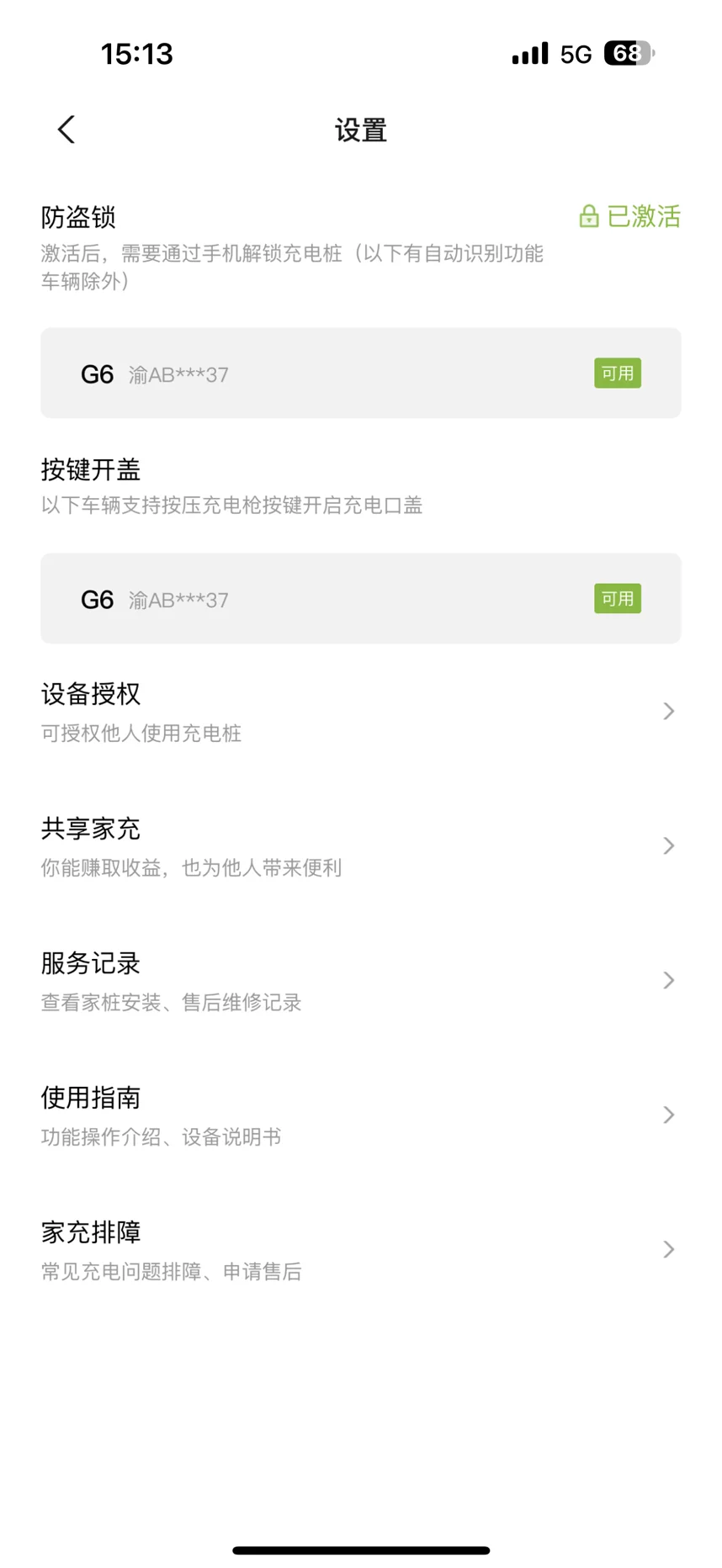Viewport: 722px width, 1568px height.
Task: Open 设备授权 to authorize others
Action: pyautogui.click(x=361, y=712)
